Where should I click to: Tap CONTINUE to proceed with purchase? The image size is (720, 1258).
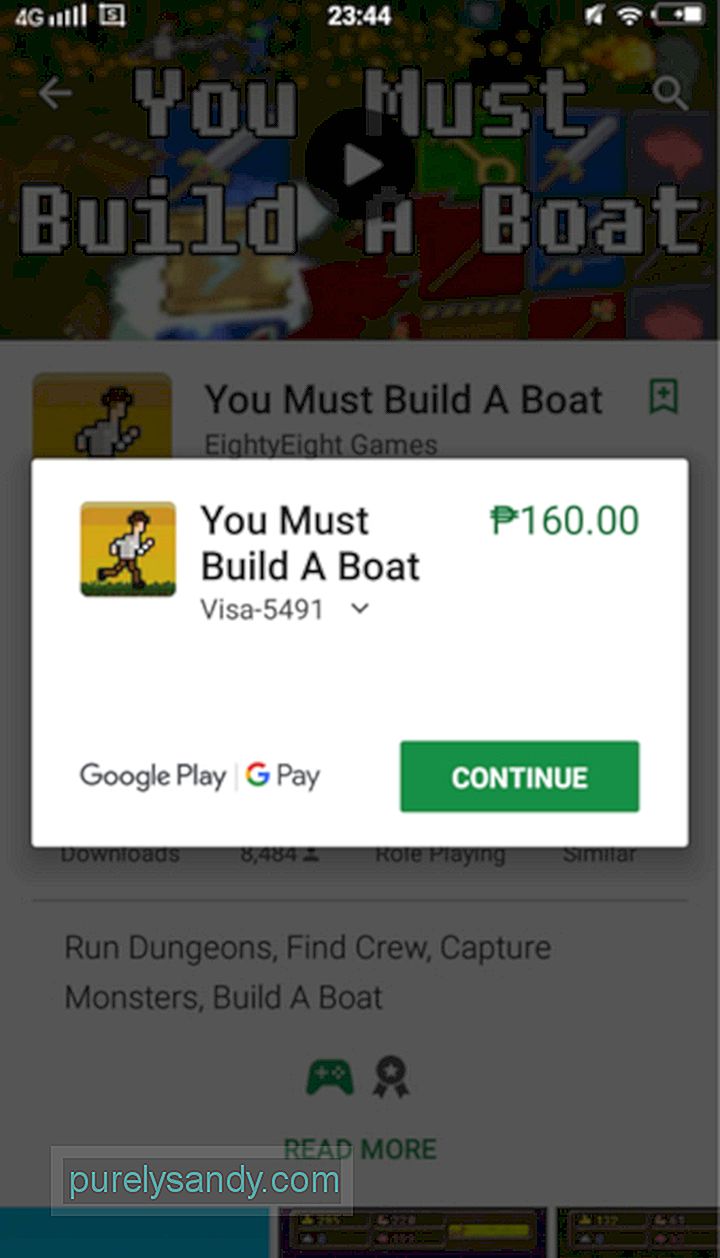519,777
